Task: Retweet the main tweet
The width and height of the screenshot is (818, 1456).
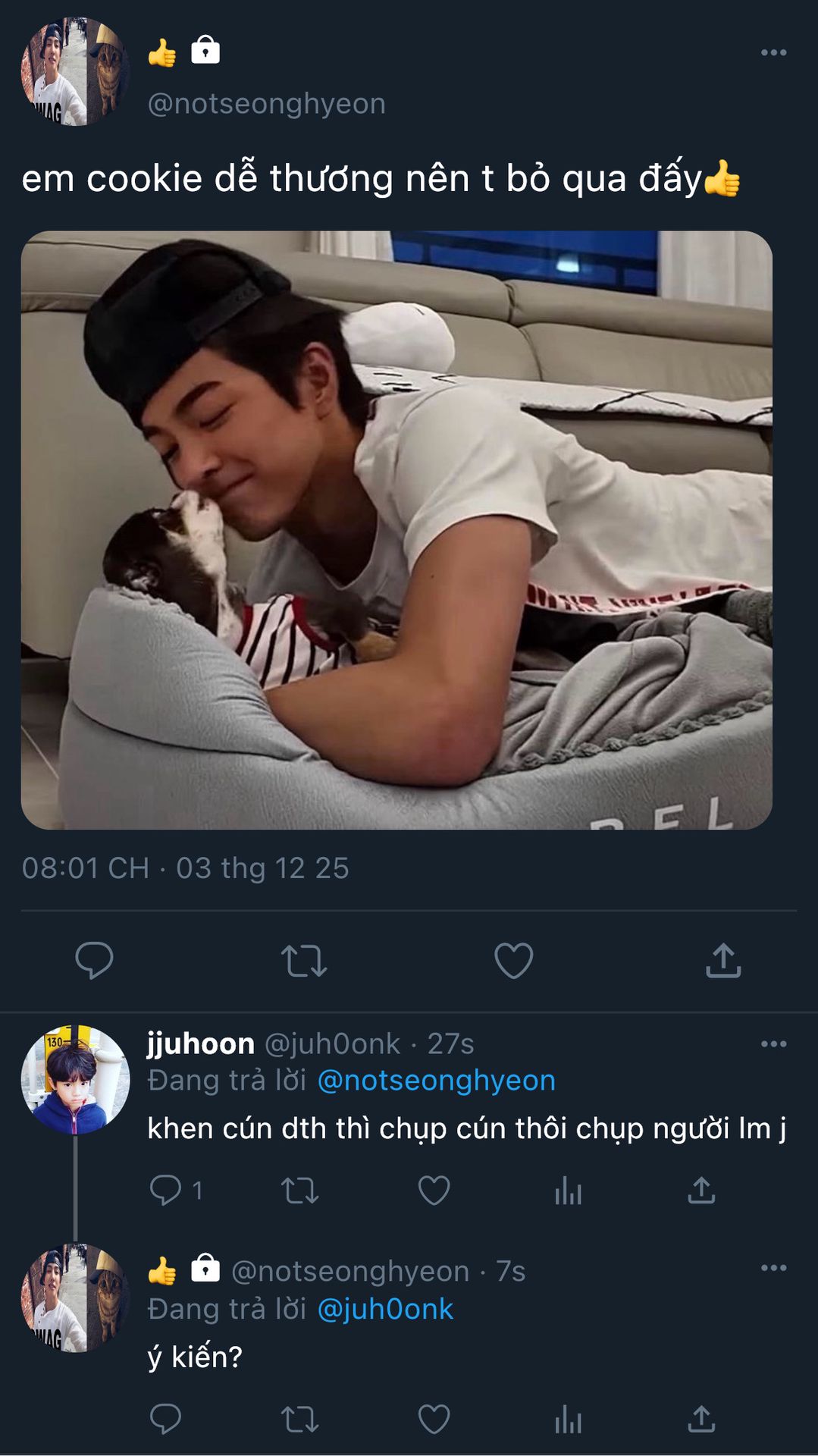Action: pyautogui.click(x=304, y=960)
